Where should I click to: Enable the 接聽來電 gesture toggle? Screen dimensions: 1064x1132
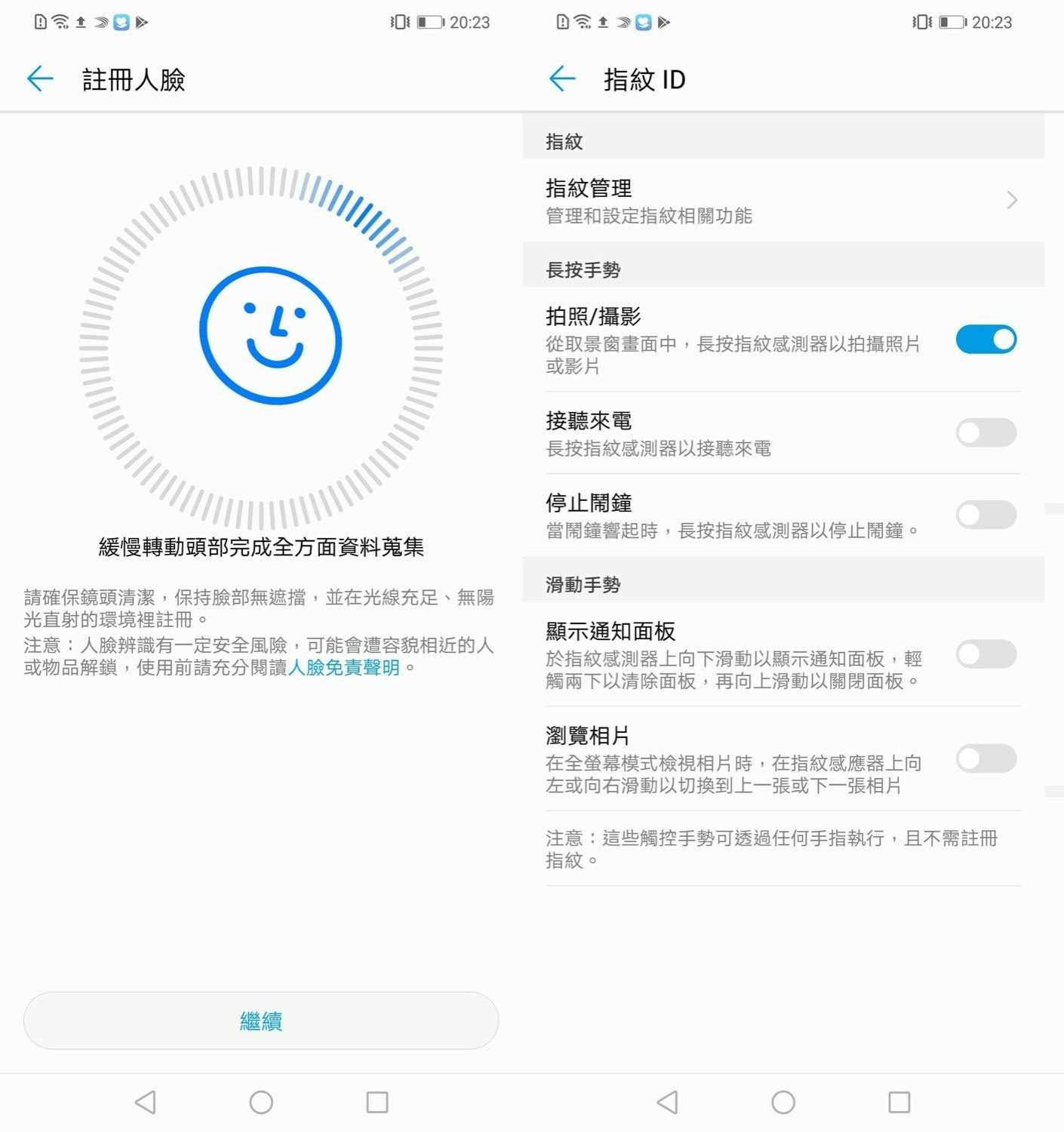pyautogui.click(x=986, y=432)
